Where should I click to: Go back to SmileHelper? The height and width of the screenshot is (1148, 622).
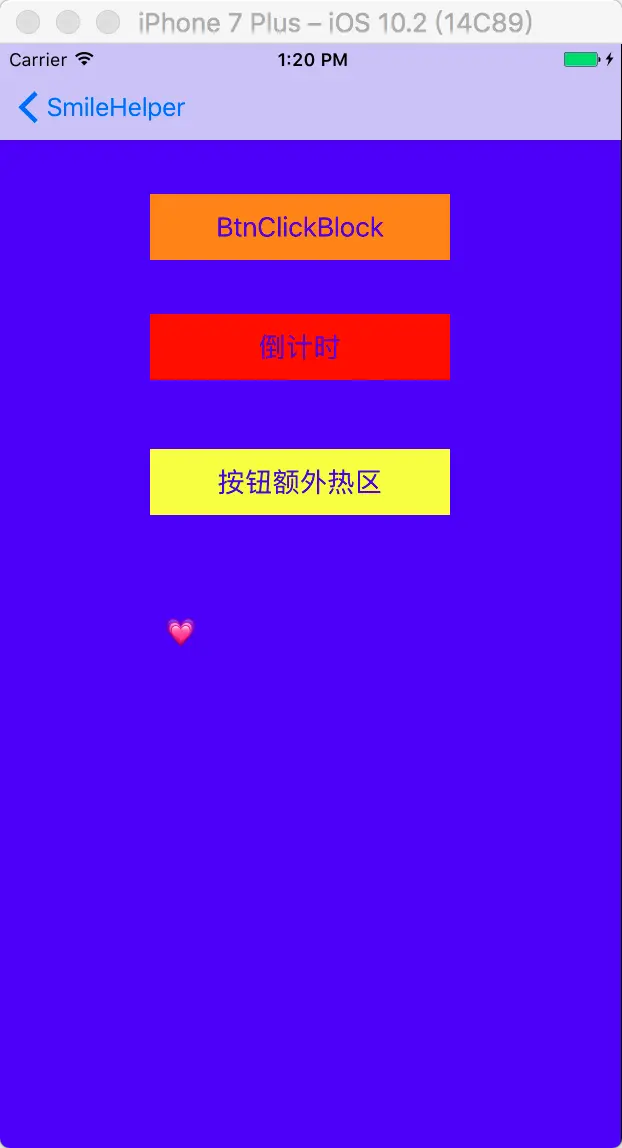pos(102,108)
